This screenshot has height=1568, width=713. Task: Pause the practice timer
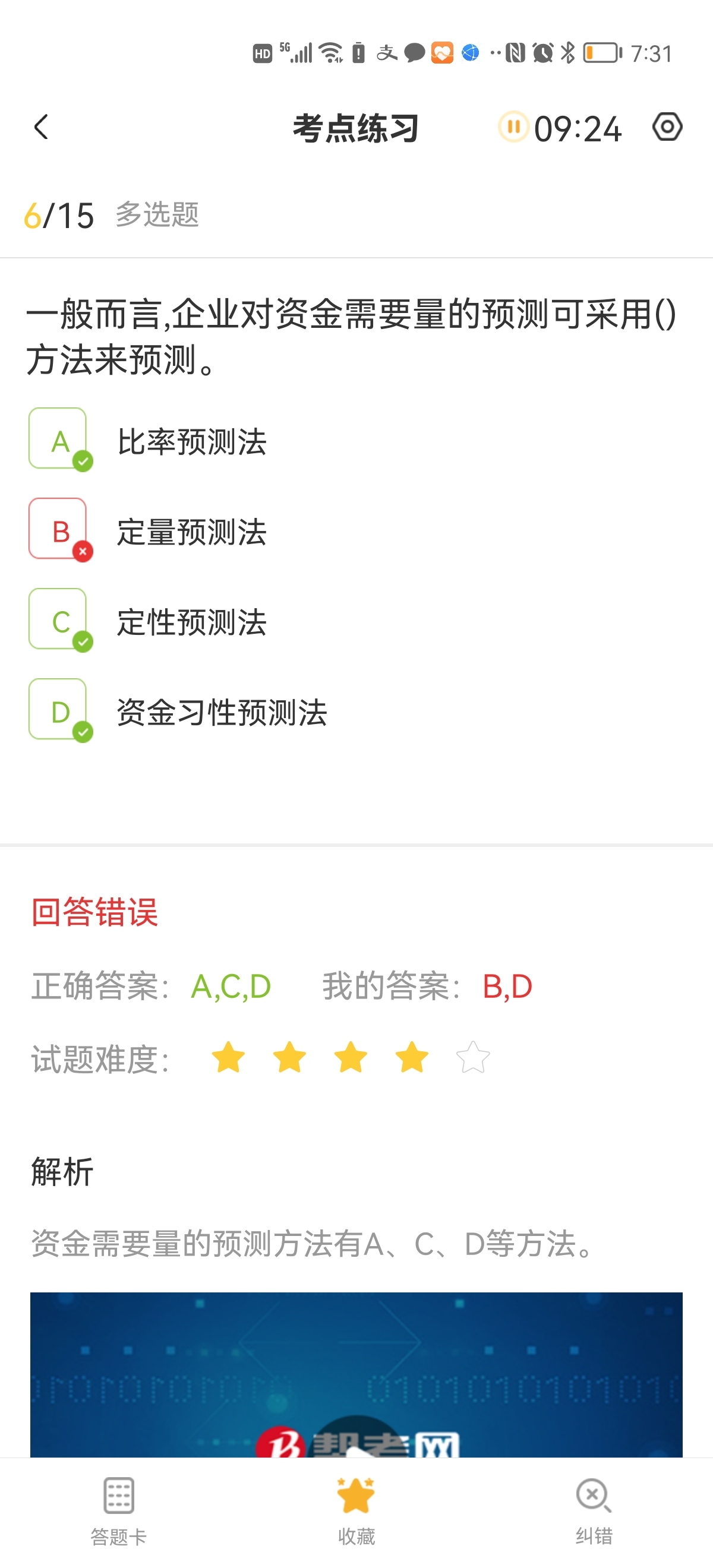(513, 127)
